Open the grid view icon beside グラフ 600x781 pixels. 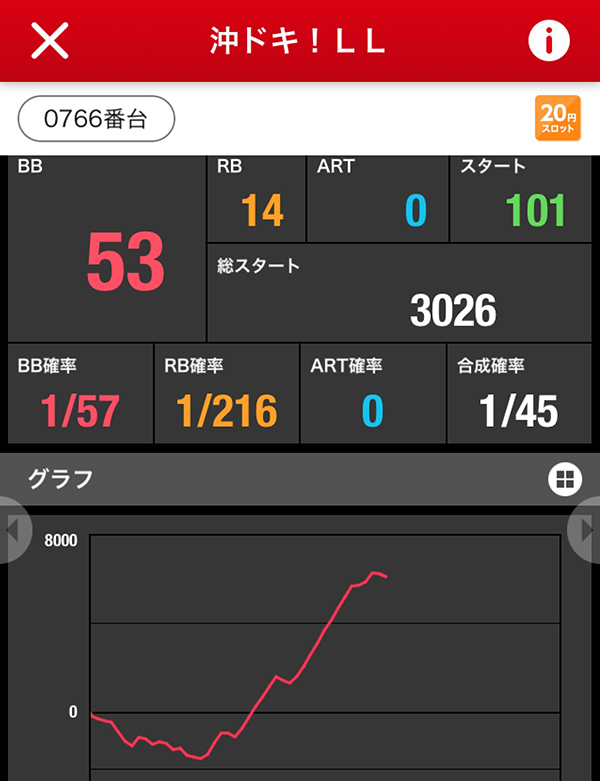point(564,479)
